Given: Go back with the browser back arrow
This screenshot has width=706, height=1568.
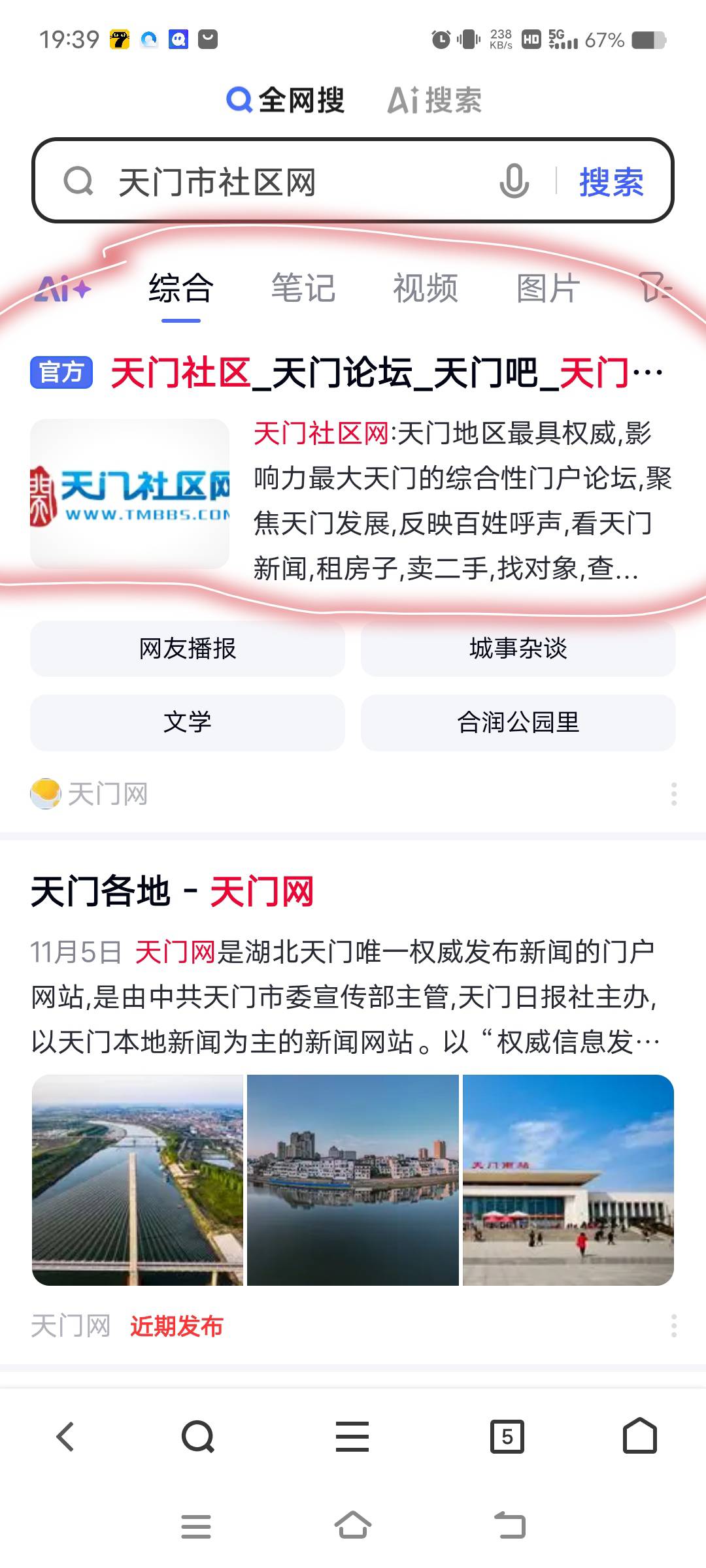Looking at the screenshot, I should coord(65,1437).
